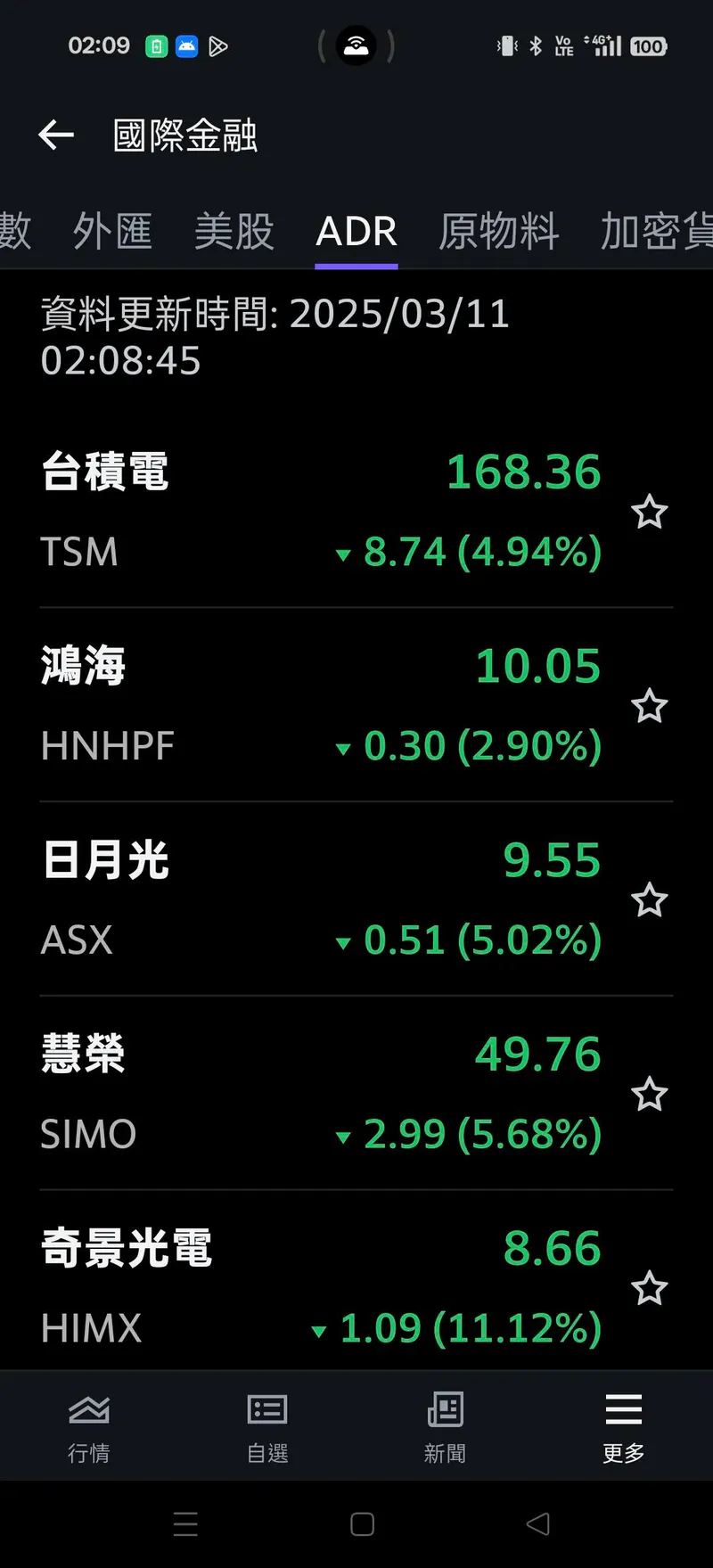Viewport: 713px width, 1568px height.
Task: Open 奇景光電 HIMX quote details
Action: 321,1287
